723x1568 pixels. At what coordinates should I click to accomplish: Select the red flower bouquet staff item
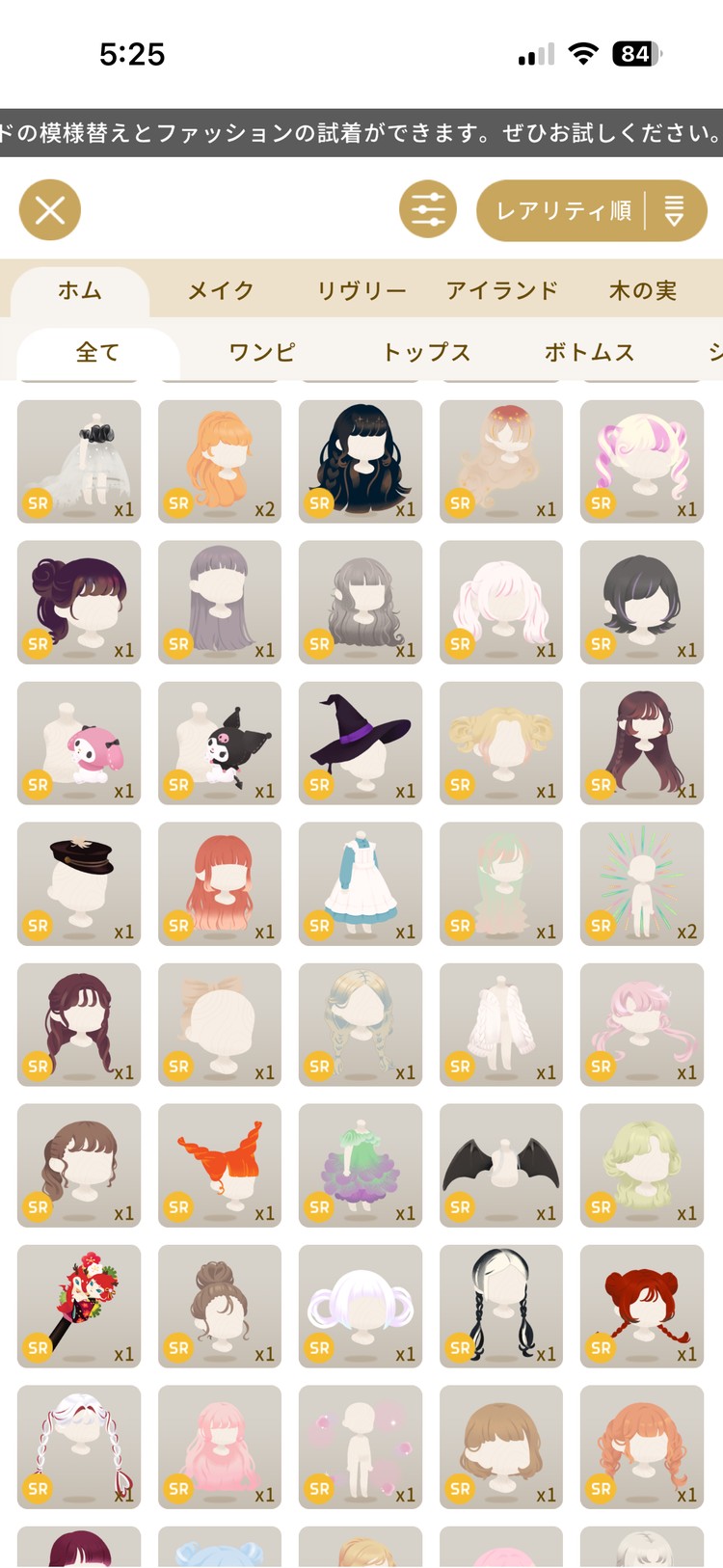(79, 1306)
